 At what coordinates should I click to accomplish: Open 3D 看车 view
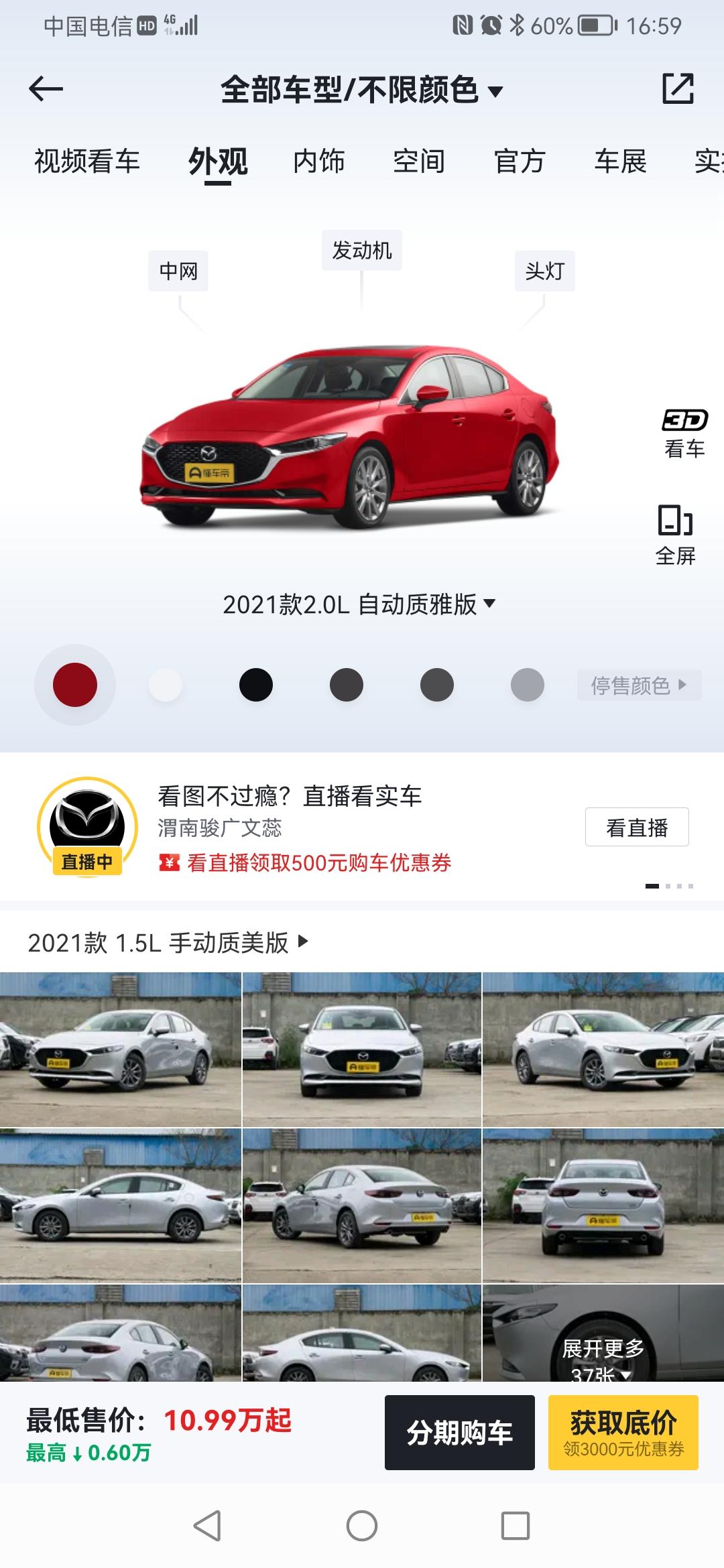[684, 434]
